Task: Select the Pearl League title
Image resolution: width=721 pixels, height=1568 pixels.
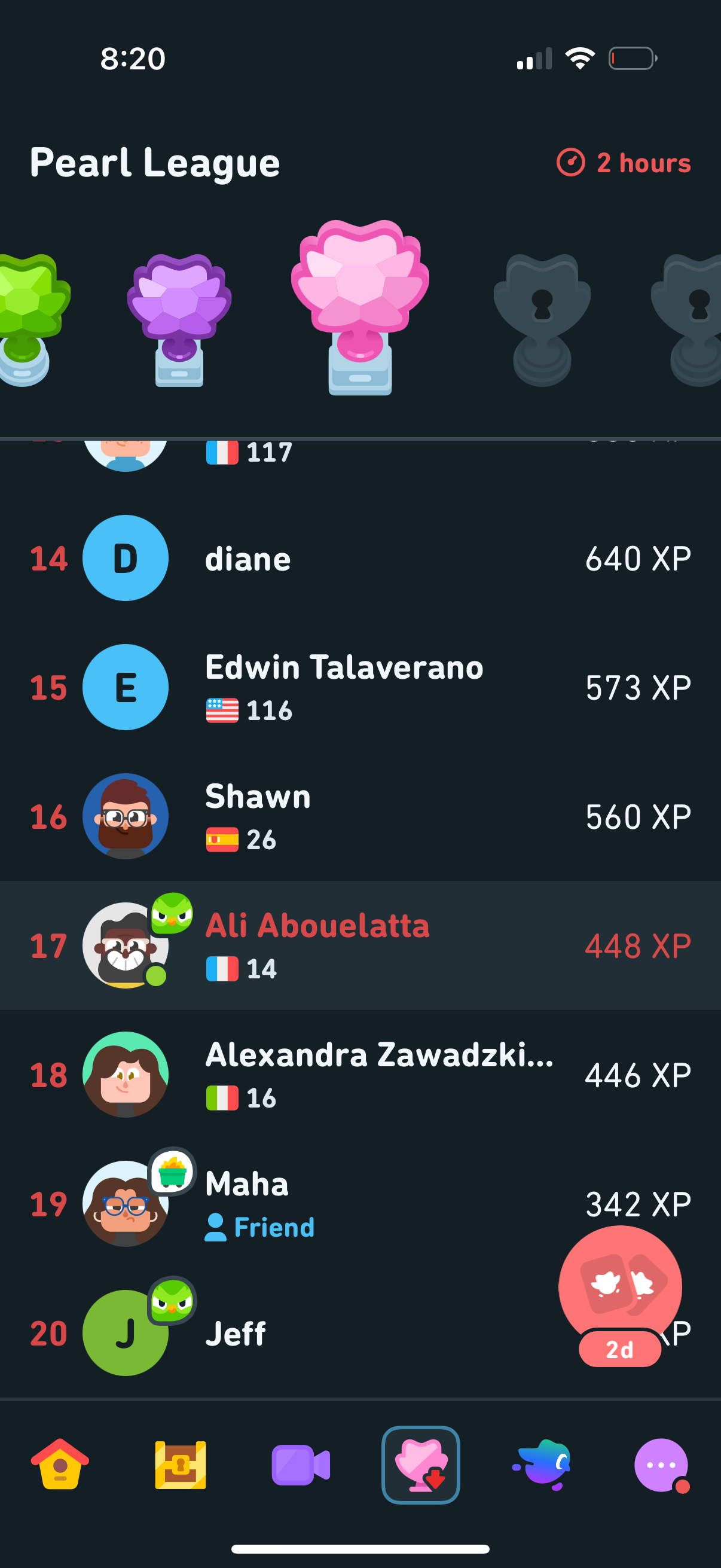Action: tap(154, 163)
